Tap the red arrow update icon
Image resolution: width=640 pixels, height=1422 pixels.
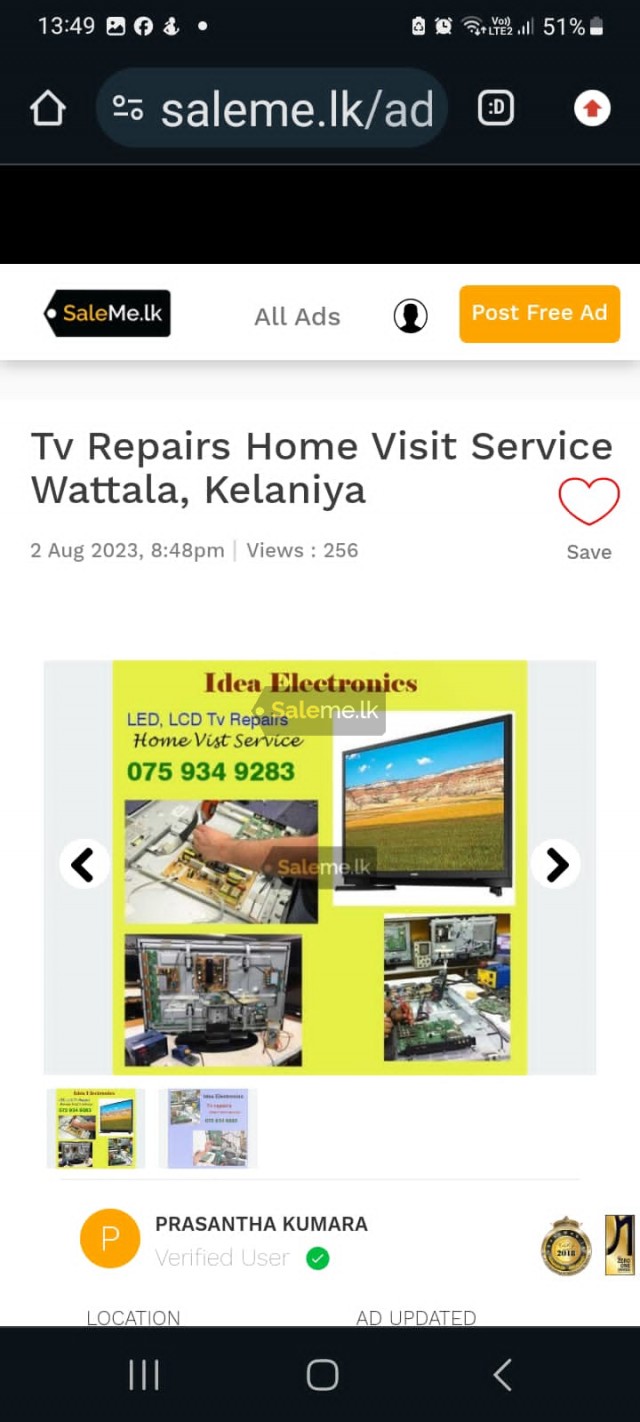pyautogui.click(x=592, y=109)
